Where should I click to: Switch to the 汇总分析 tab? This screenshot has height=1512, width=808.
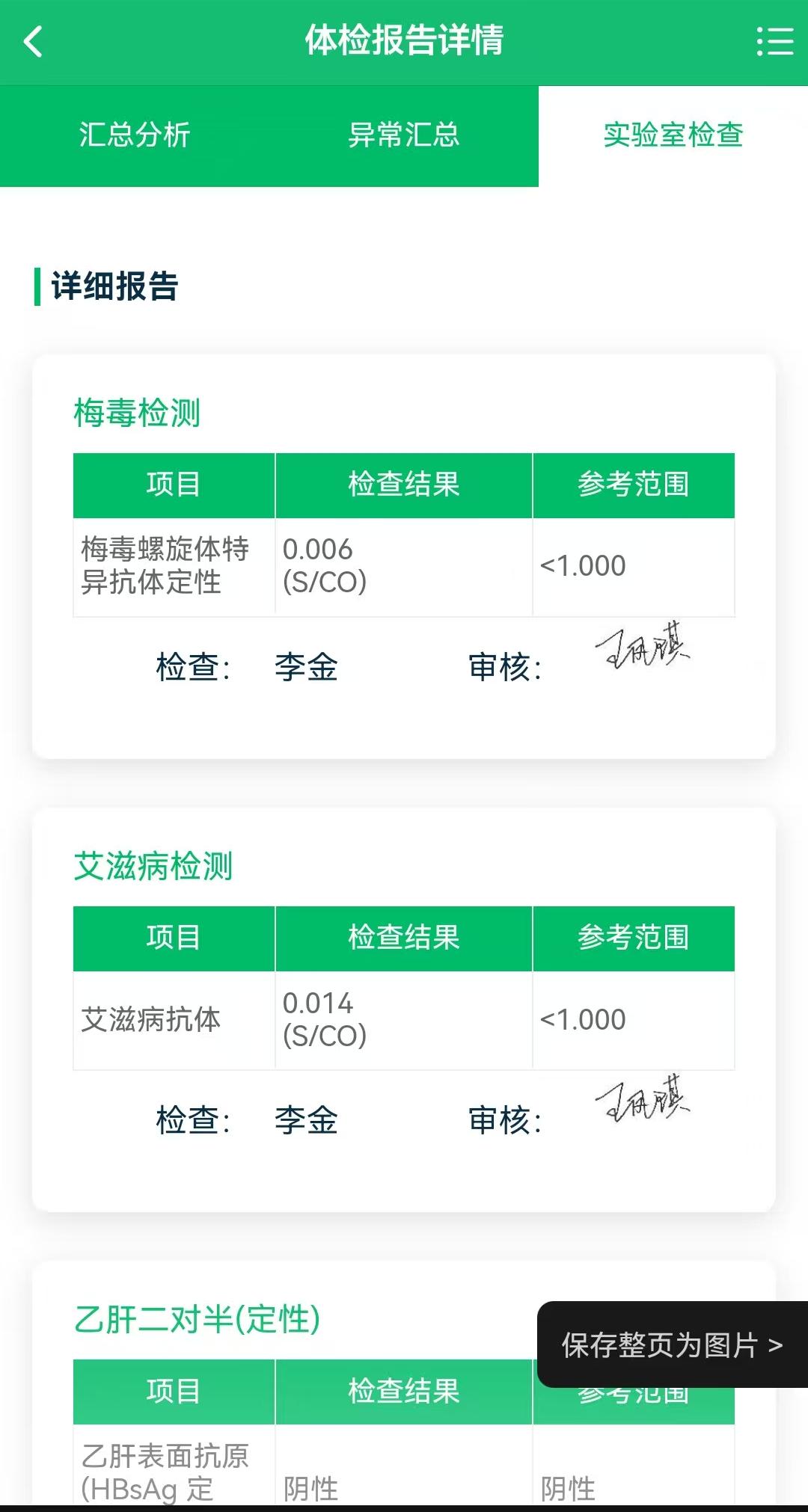135,136
